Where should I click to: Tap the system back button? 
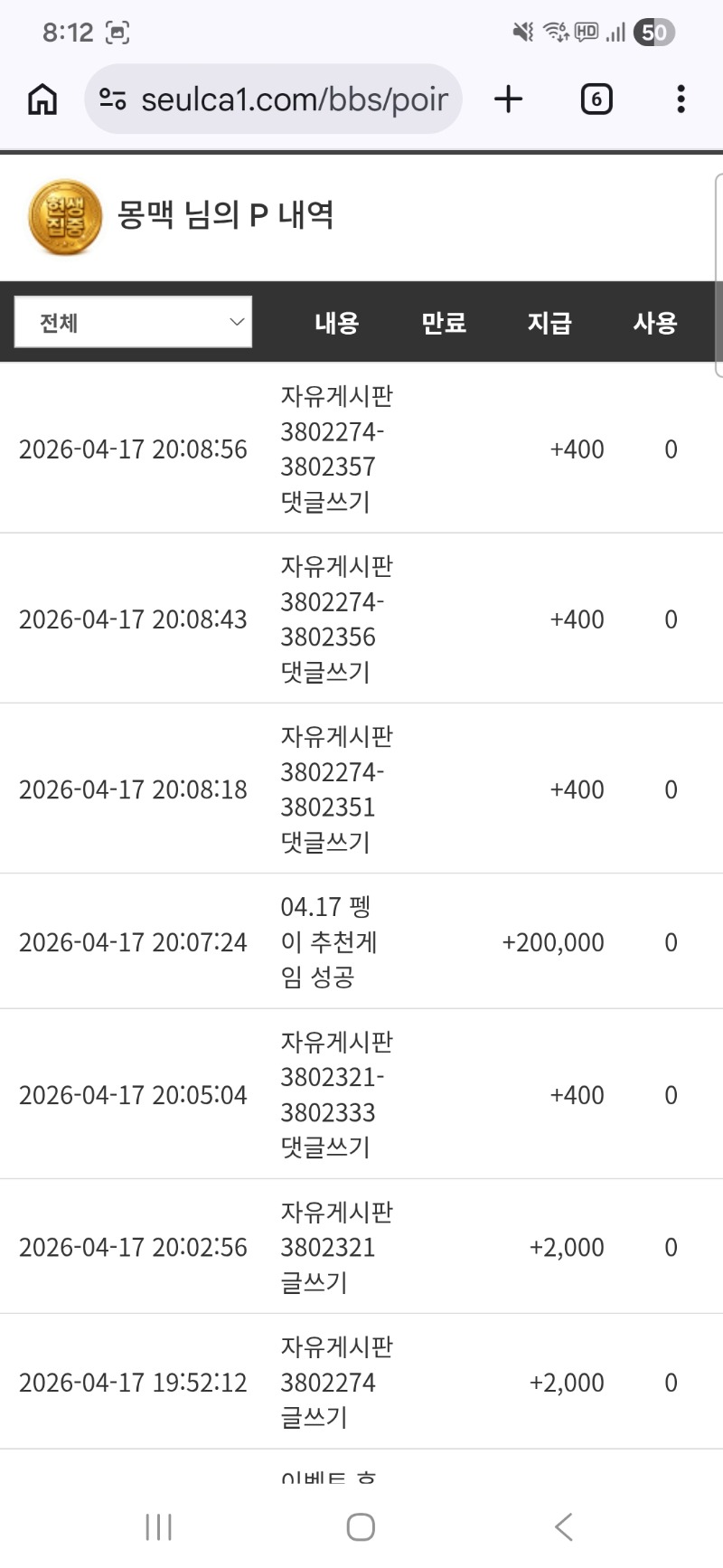(563, 1527)
